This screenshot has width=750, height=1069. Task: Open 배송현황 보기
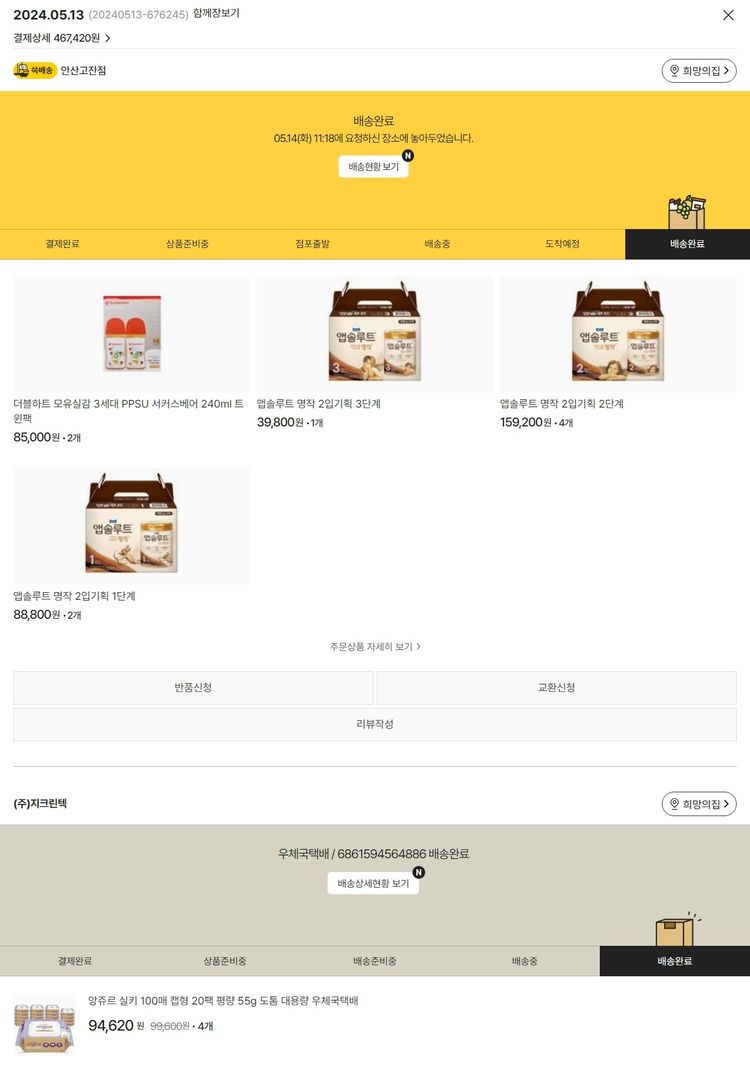pyautogui.click(x=373, y=167)
